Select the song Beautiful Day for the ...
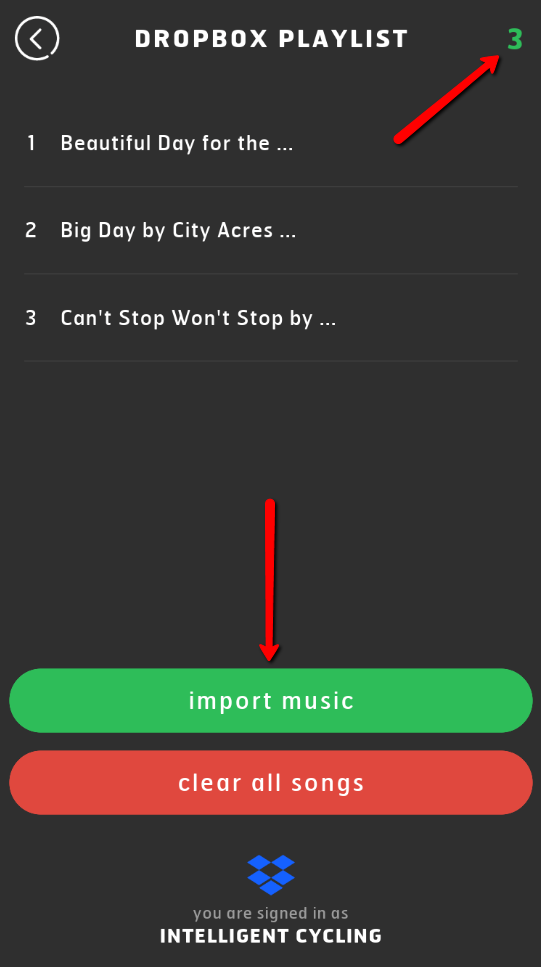The width and height of the screenshot is (541, 967). (x=271, y=143)
